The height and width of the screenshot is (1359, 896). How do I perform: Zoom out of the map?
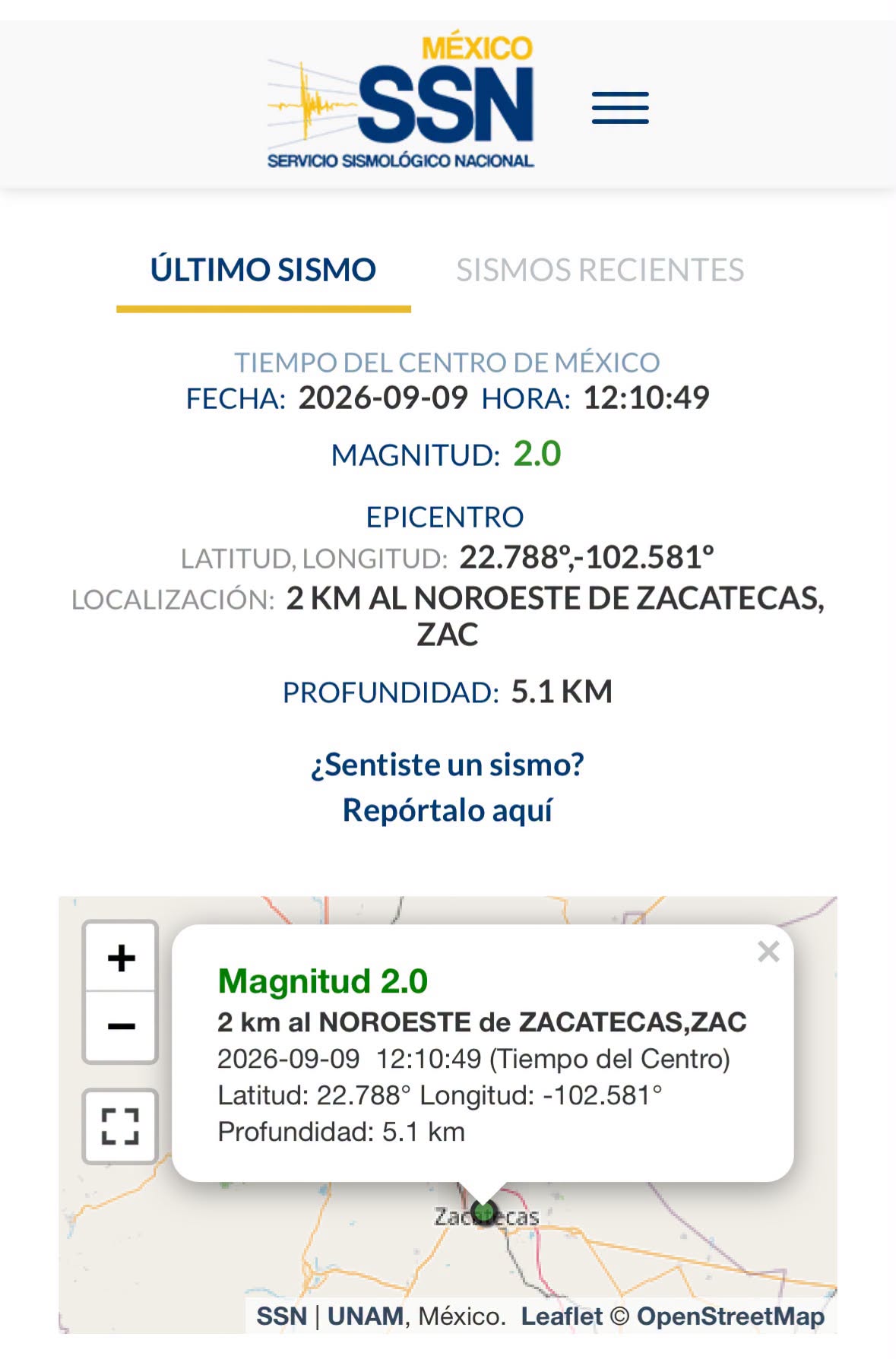(x=121, y=1026)
